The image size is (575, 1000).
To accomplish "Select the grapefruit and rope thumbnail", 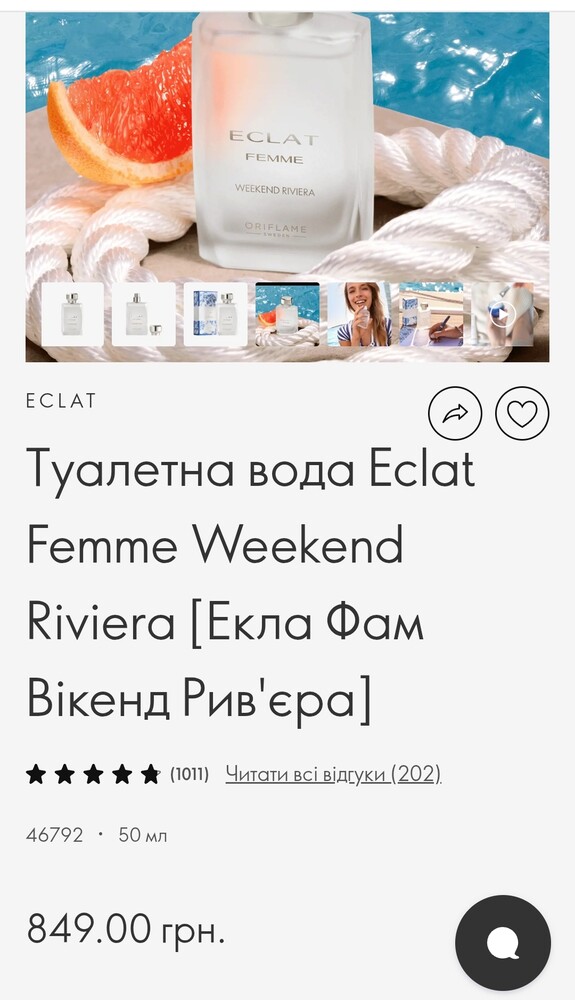I will [x=288, y=314].
